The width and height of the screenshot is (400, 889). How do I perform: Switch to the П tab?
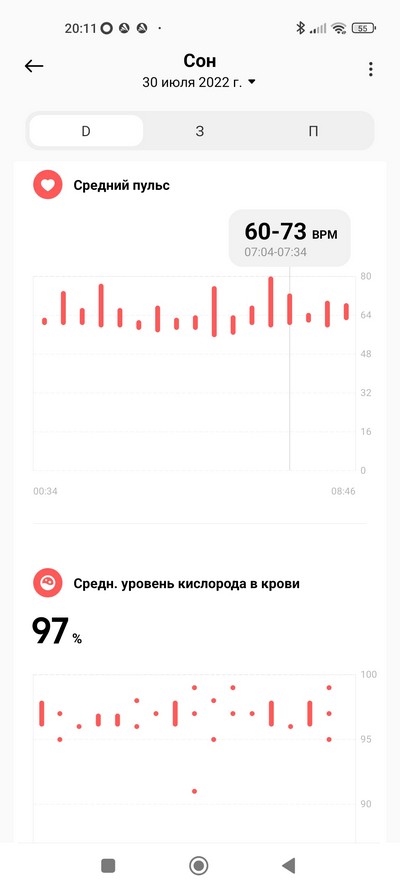(313, 131)
